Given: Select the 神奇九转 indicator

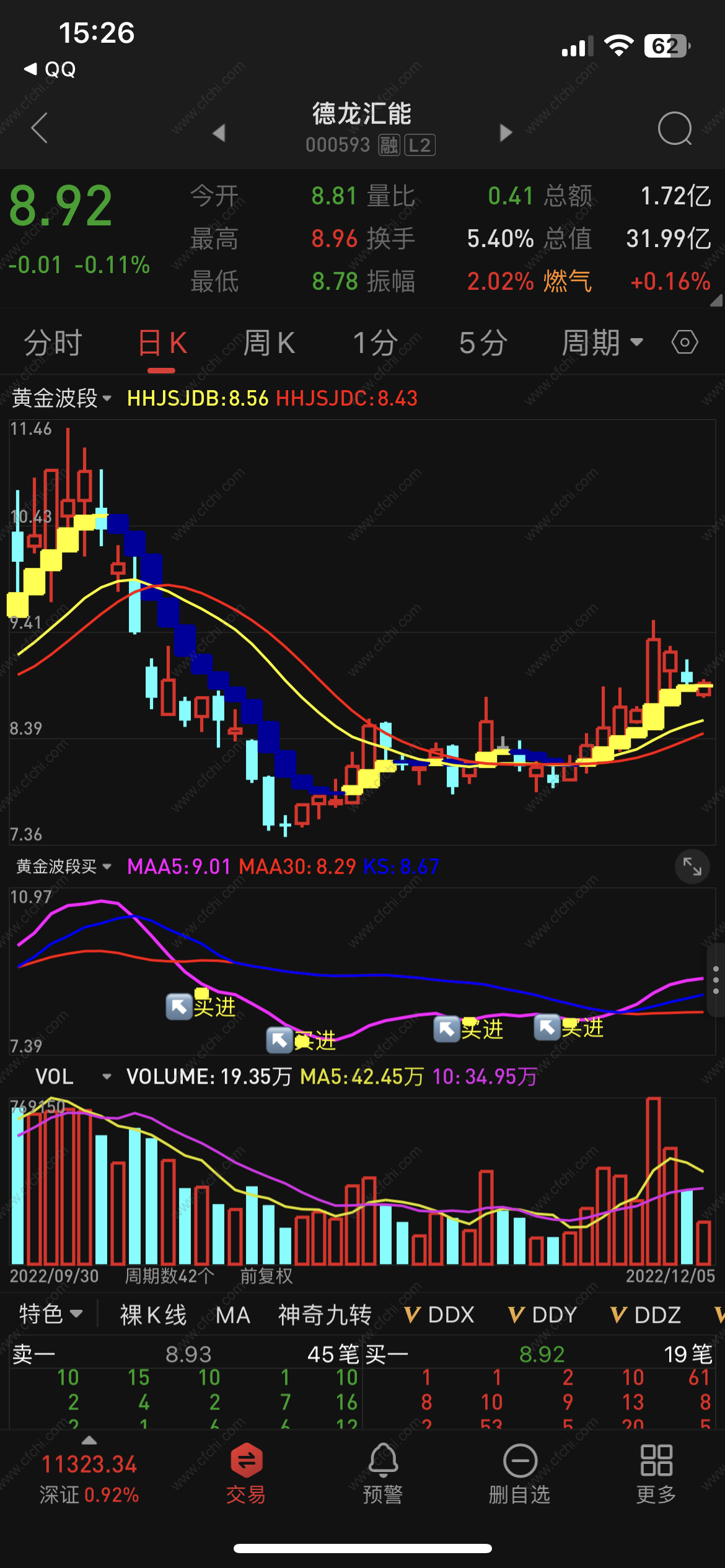Looking at the screenshot, I should point(325,1315).
